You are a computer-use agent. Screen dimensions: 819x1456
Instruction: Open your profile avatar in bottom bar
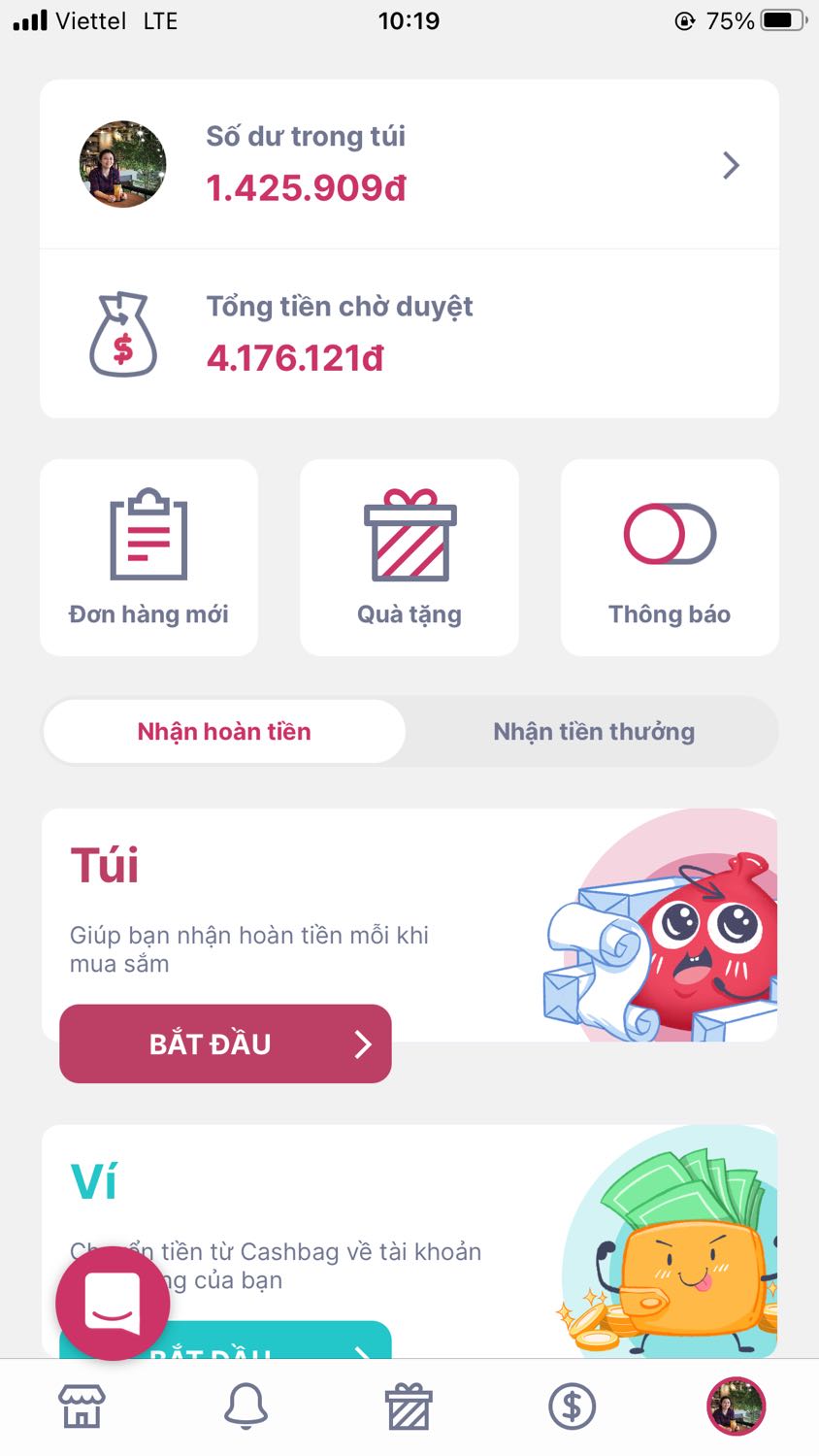[737, 1405]
